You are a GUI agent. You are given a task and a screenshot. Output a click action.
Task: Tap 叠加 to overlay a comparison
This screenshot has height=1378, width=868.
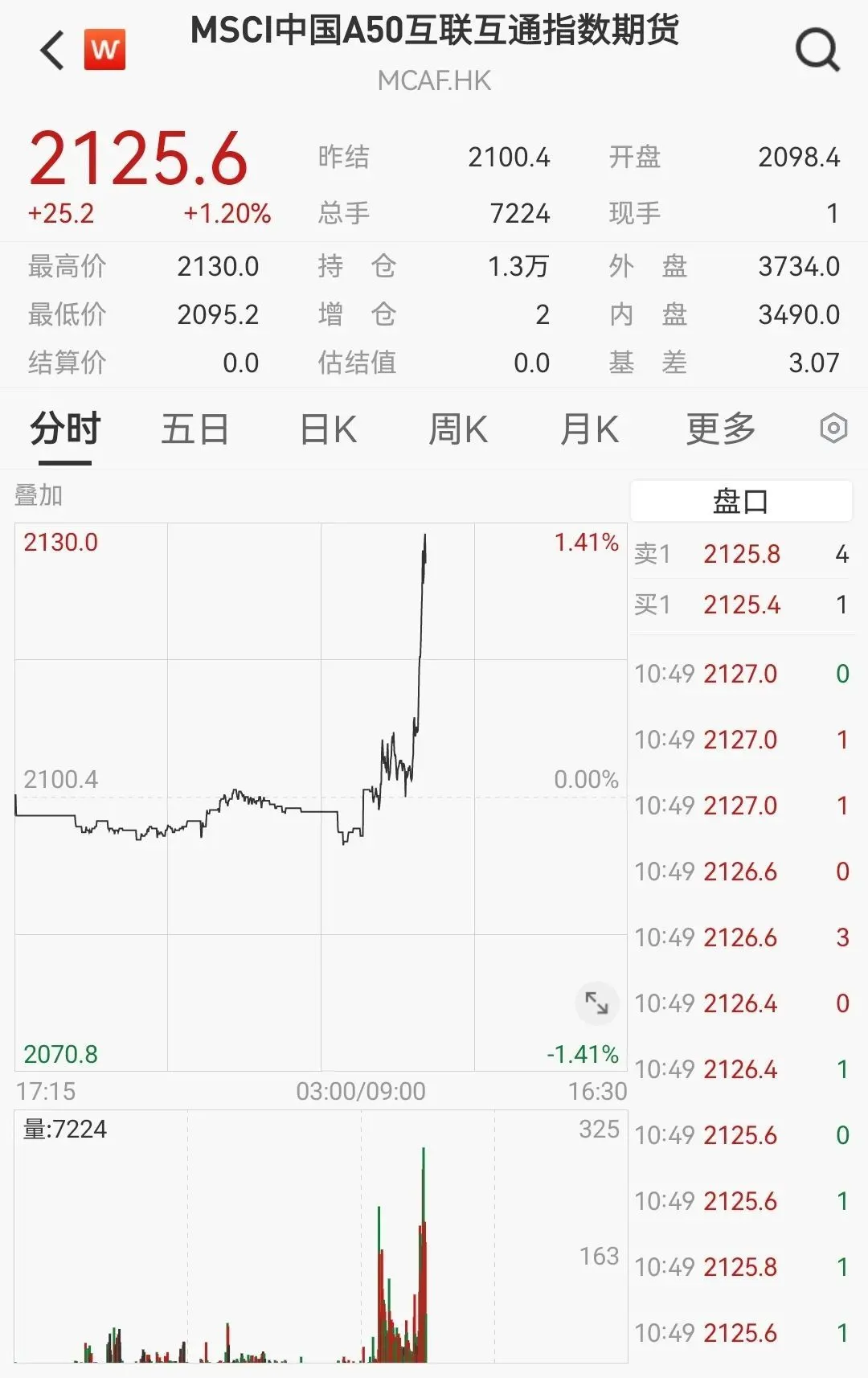[x=39, y=495]
